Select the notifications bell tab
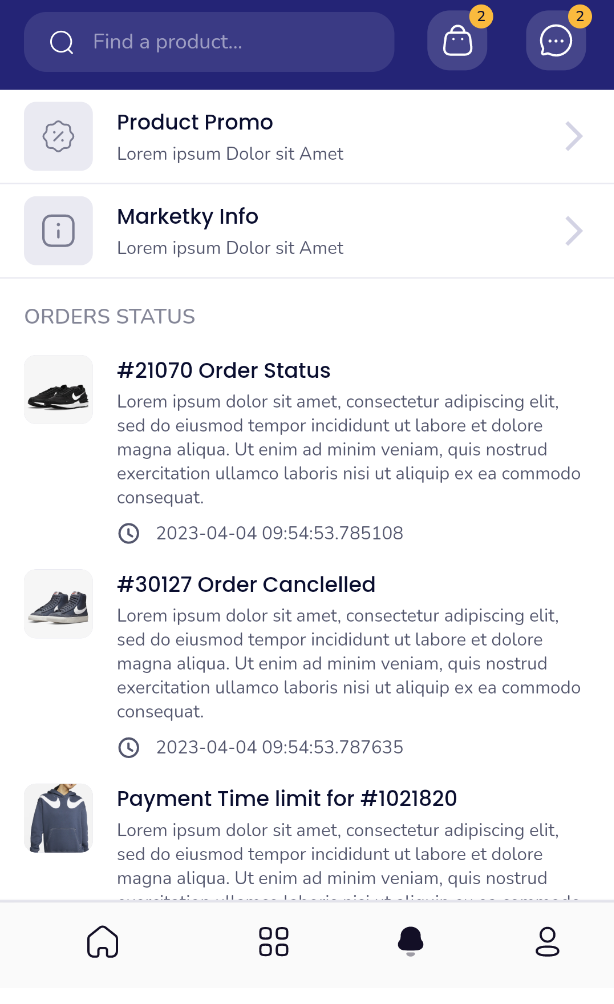 pyautogui.click(x=410, y=942)
